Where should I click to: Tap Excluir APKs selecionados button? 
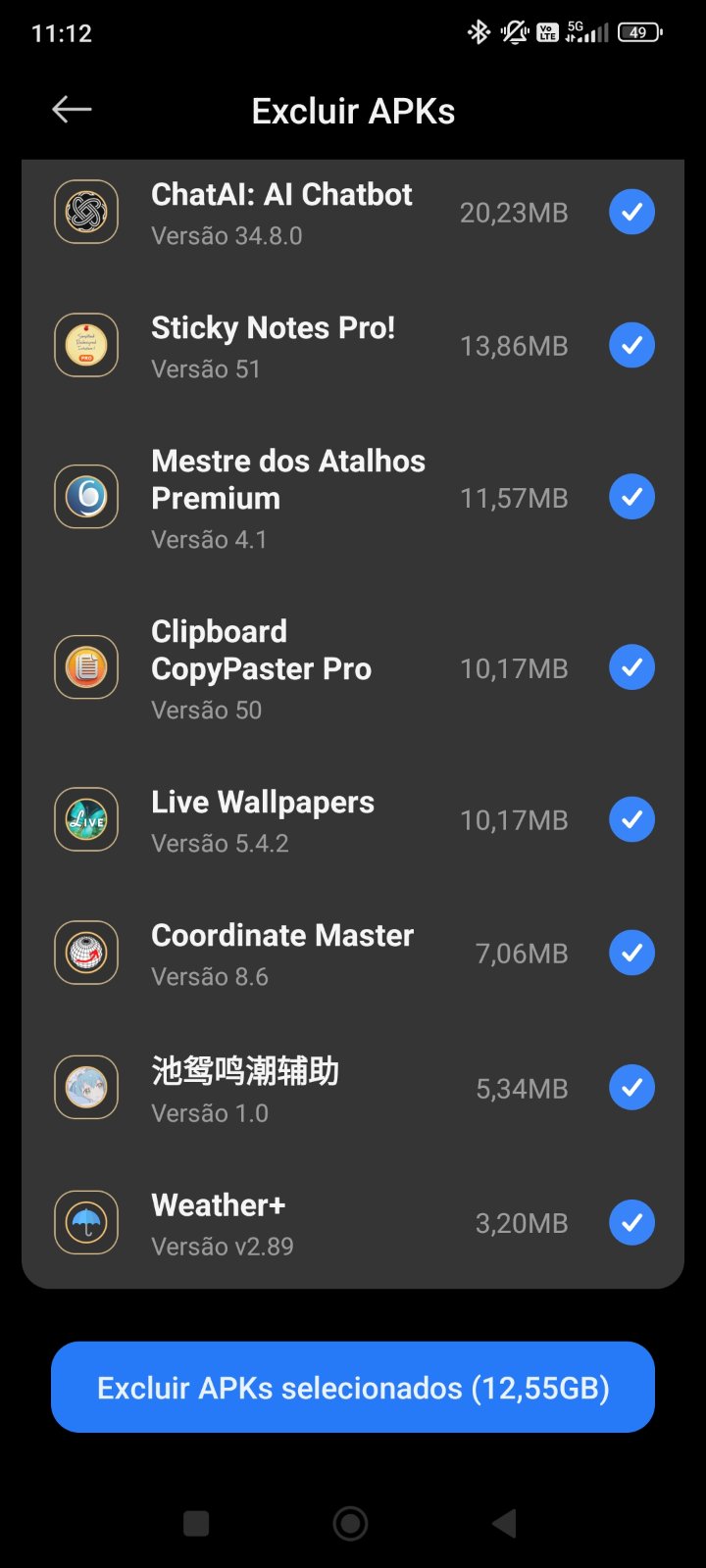pos(353,1388)
